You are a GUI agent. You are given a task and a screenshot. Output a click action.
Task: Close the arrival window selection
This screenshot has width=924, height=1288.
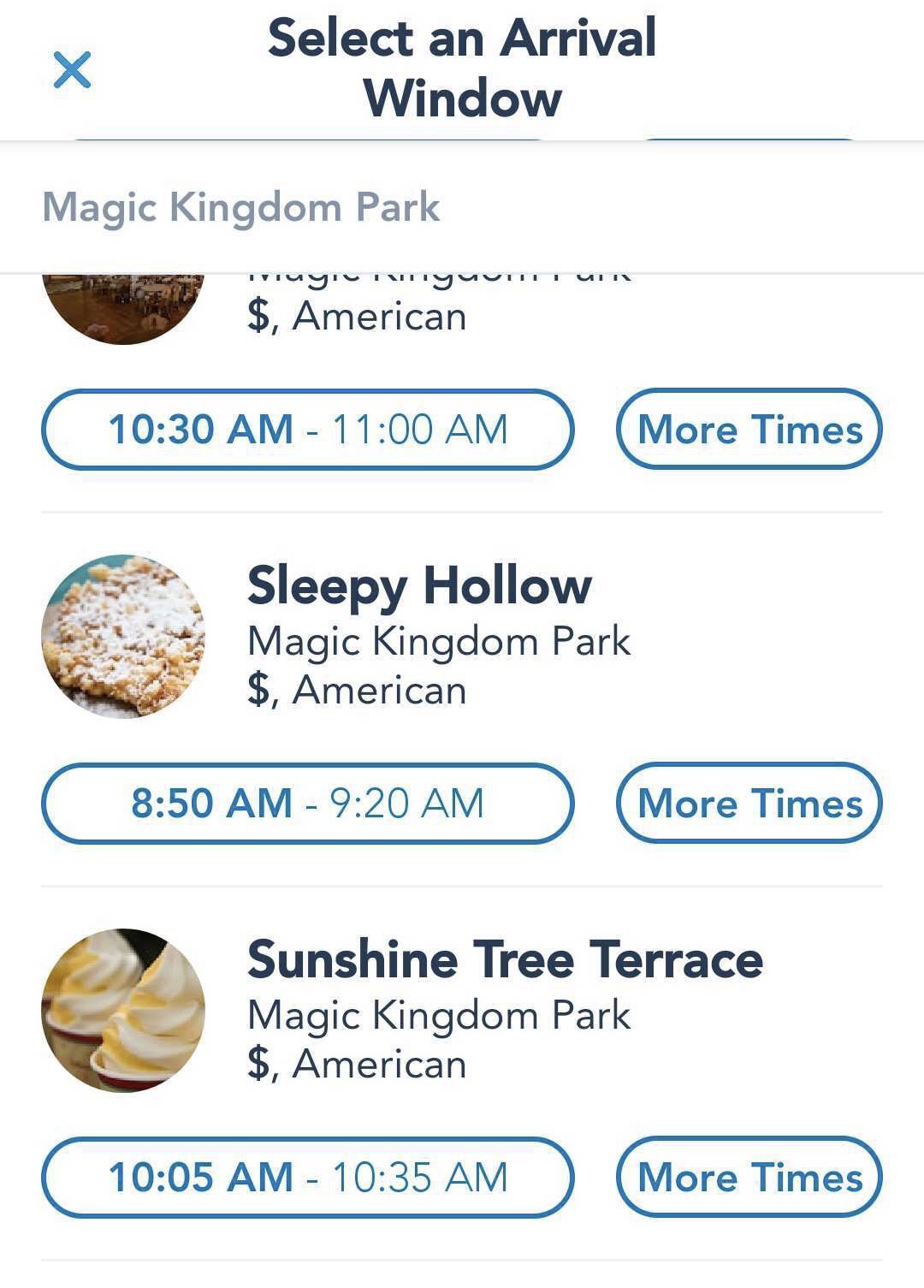(x=72, y=69)
